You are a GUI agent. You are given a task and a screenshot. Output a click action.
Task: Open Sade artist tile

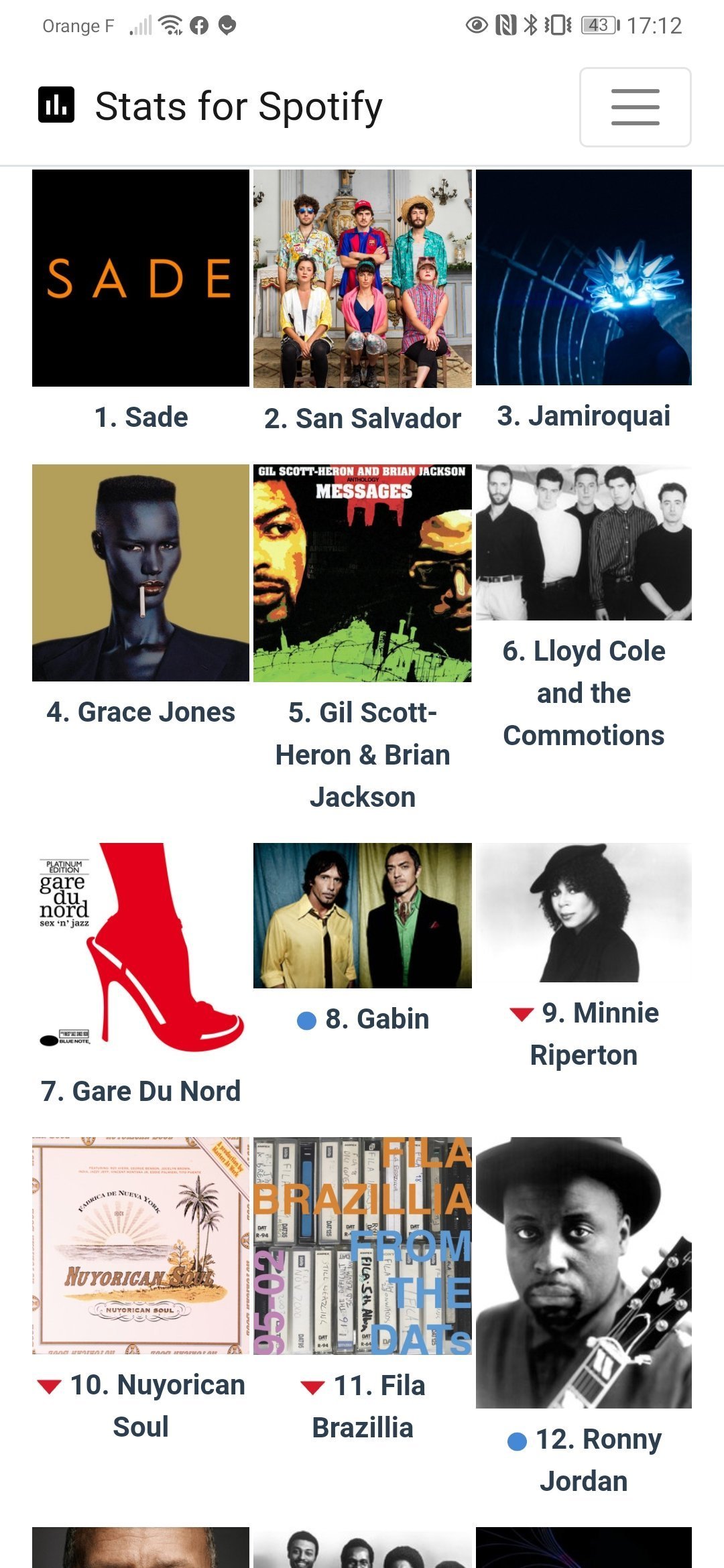[x=141, y=278]
